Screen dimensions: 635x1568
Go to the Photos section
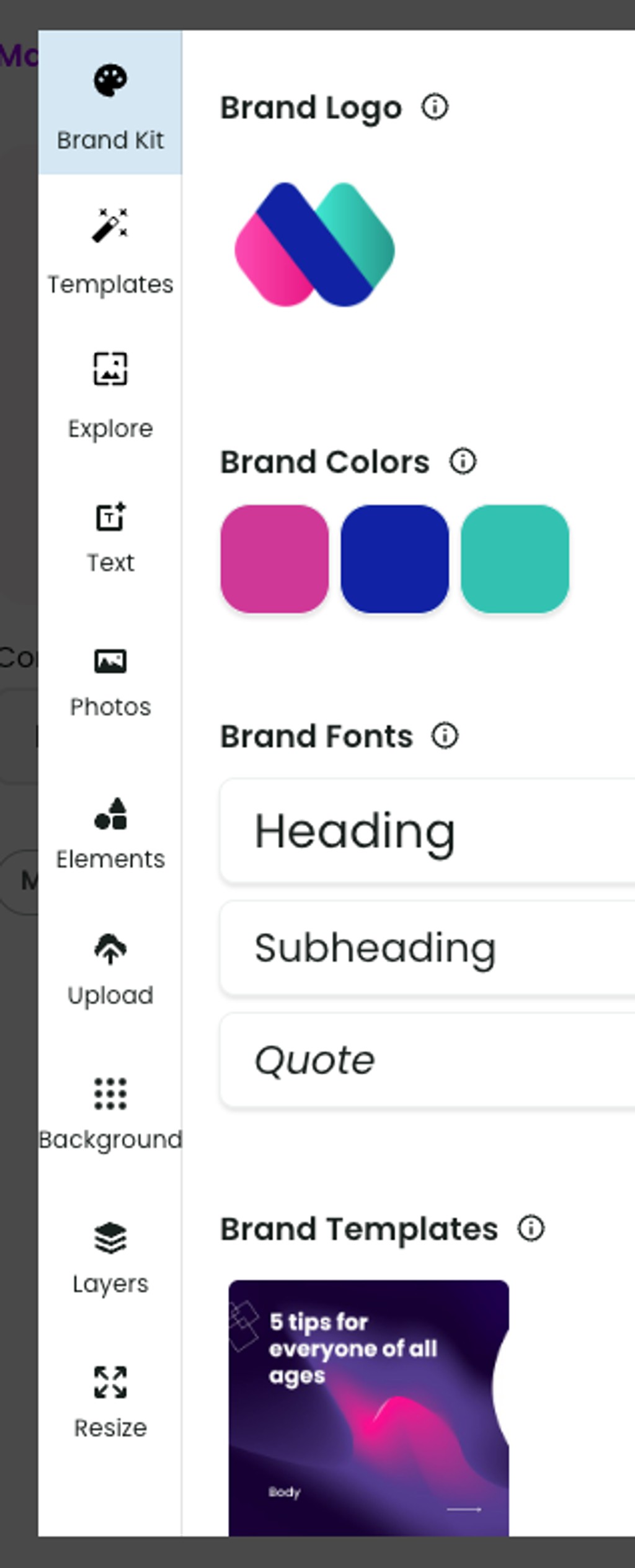point(110,683)
